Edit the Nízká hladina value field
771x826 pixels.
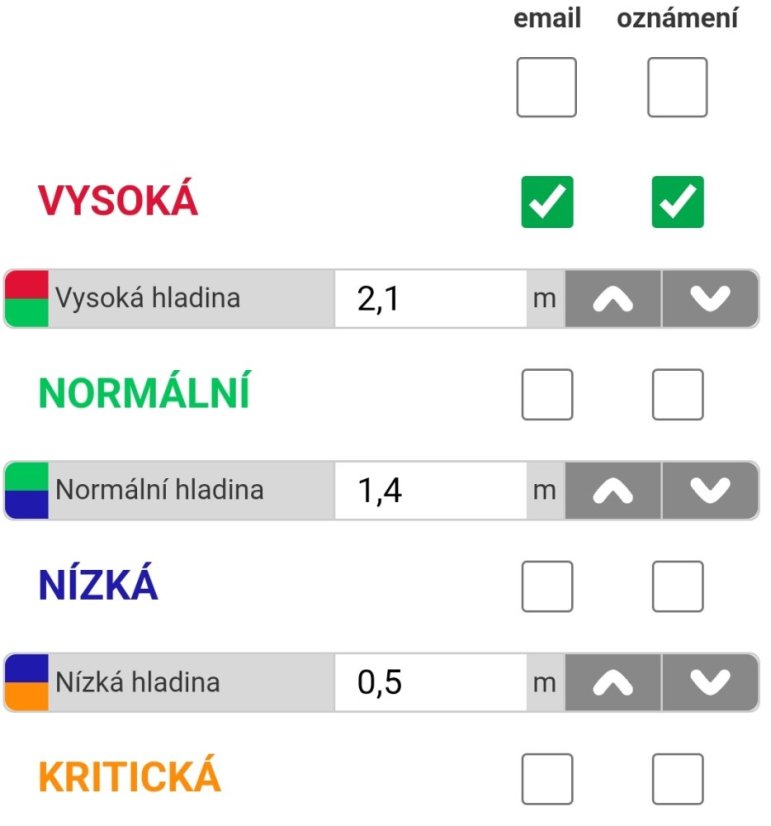tap(430, 683)
